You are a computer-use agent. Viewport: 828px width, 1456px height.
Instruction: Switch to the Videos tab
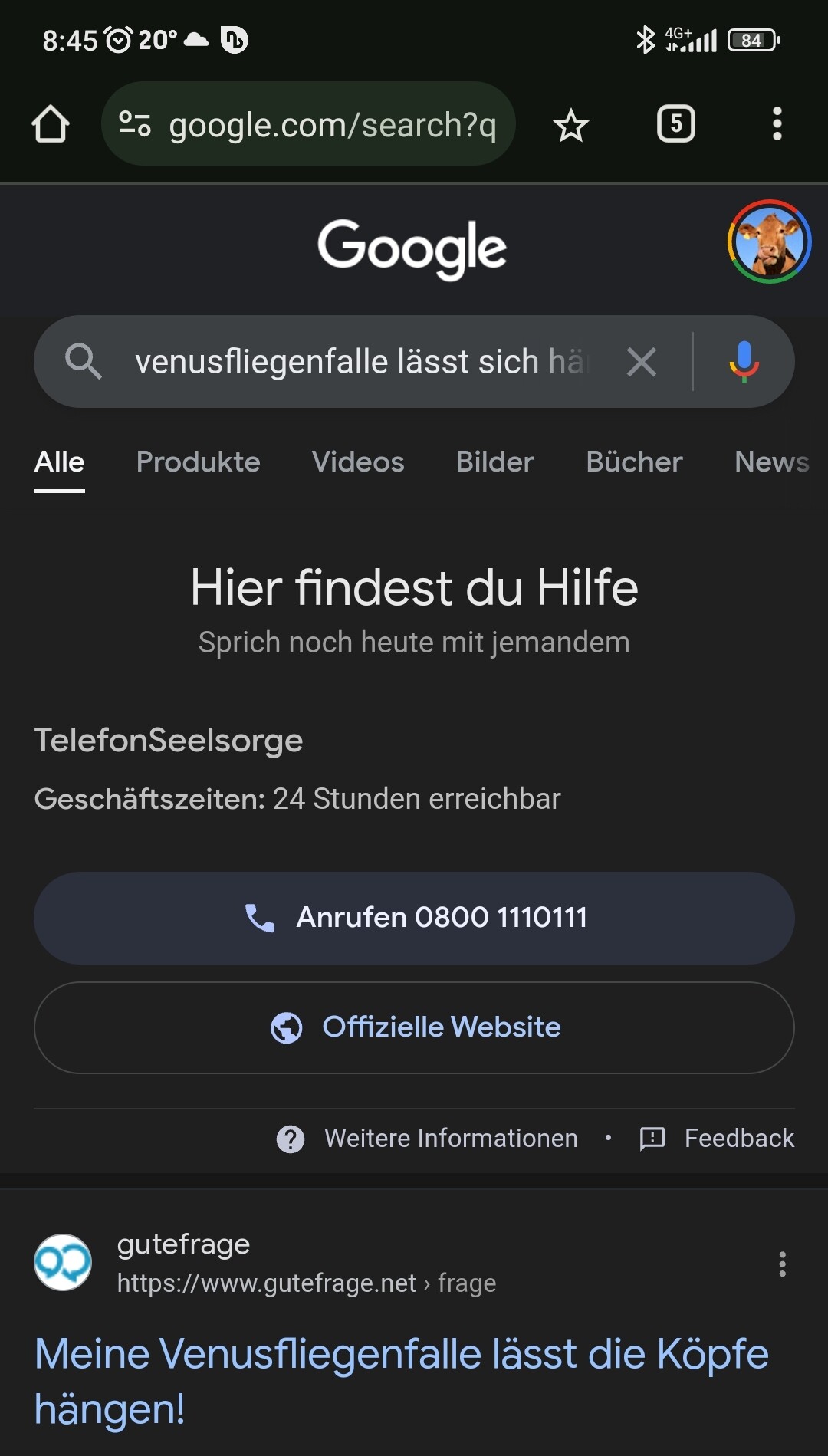pos(358,462)
